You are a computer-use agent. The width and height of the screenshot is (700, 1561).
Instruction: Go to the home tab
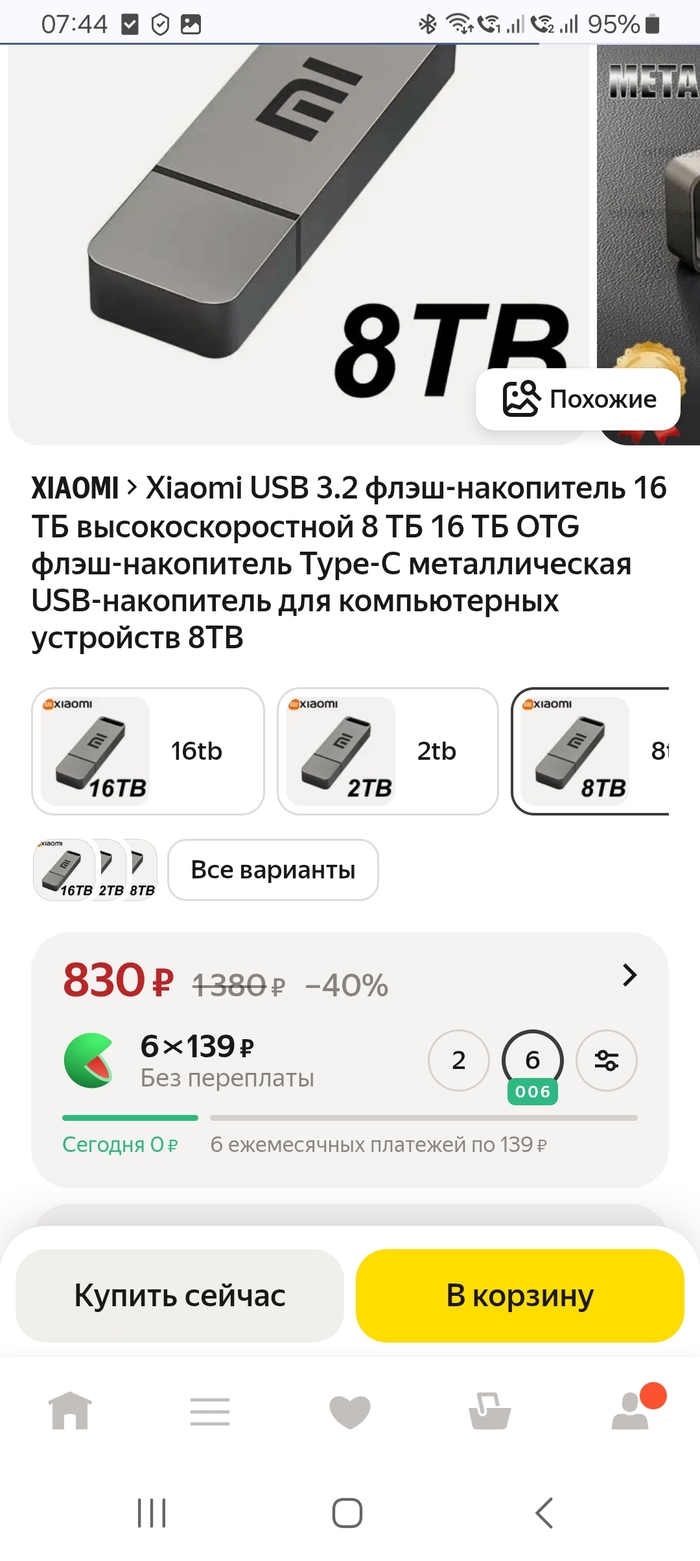(70, 1411)
